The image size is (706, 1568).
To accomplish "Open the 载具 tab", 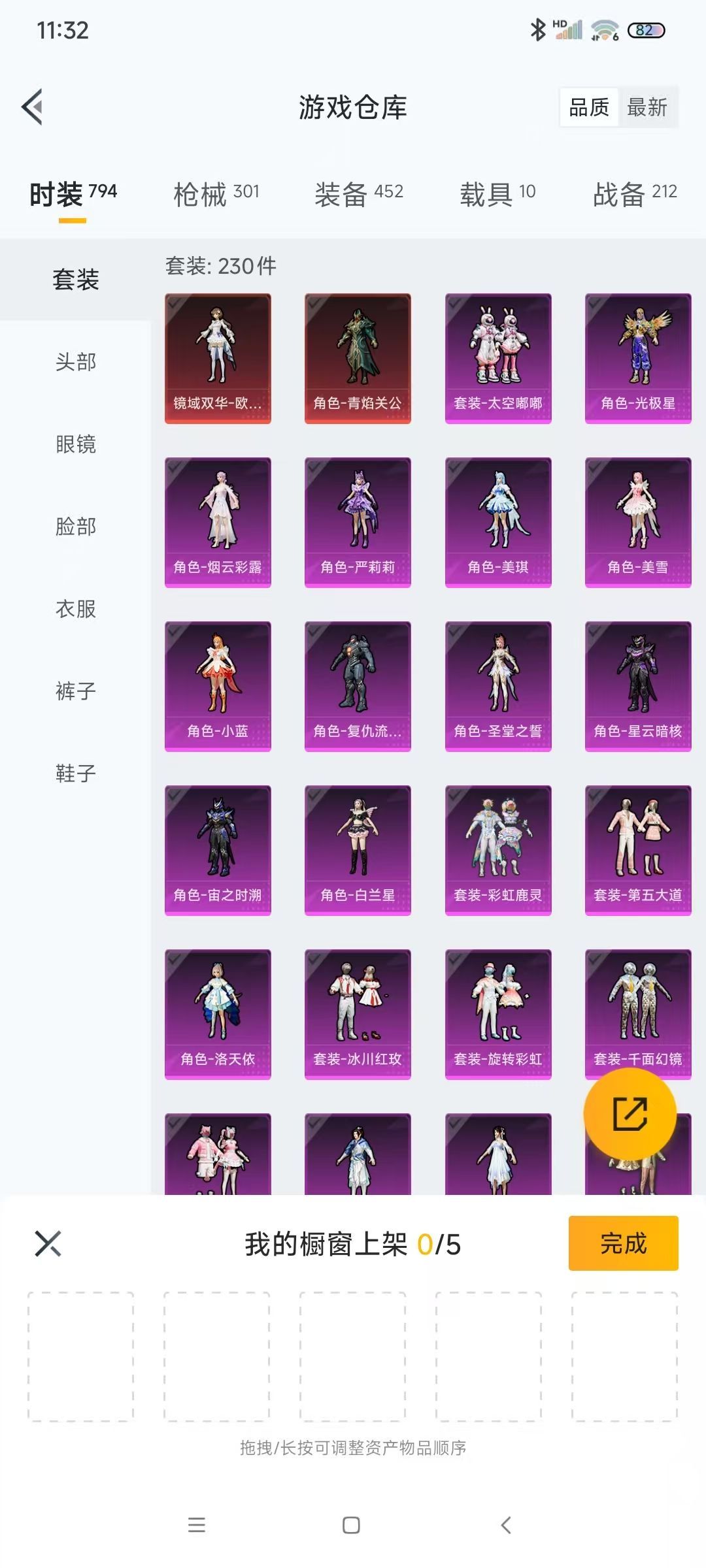I will pyautogui.click(x=497, y=193).
